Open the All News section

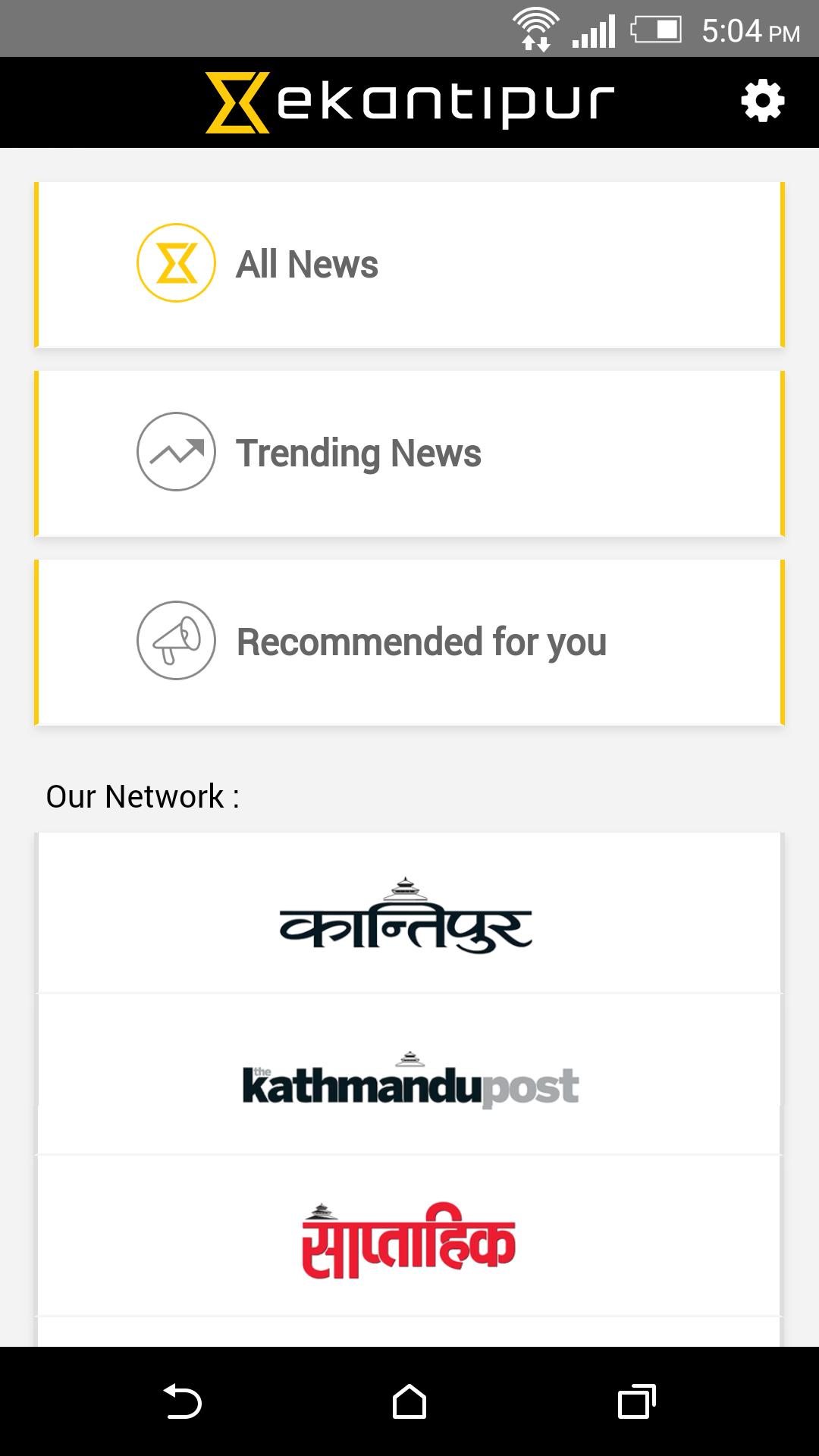pos(409,265)
